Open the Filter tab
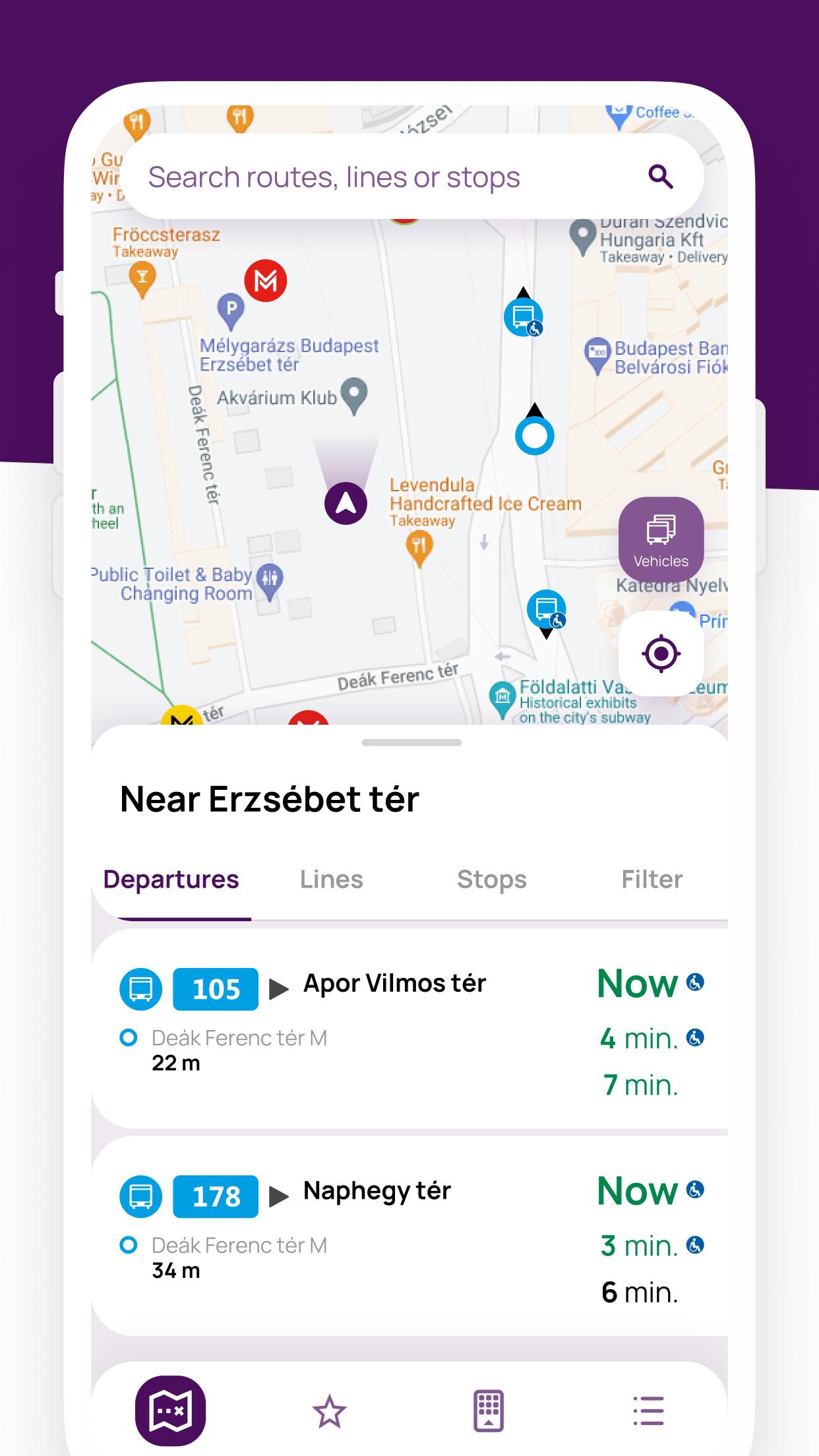 click(x=652, y=880)
